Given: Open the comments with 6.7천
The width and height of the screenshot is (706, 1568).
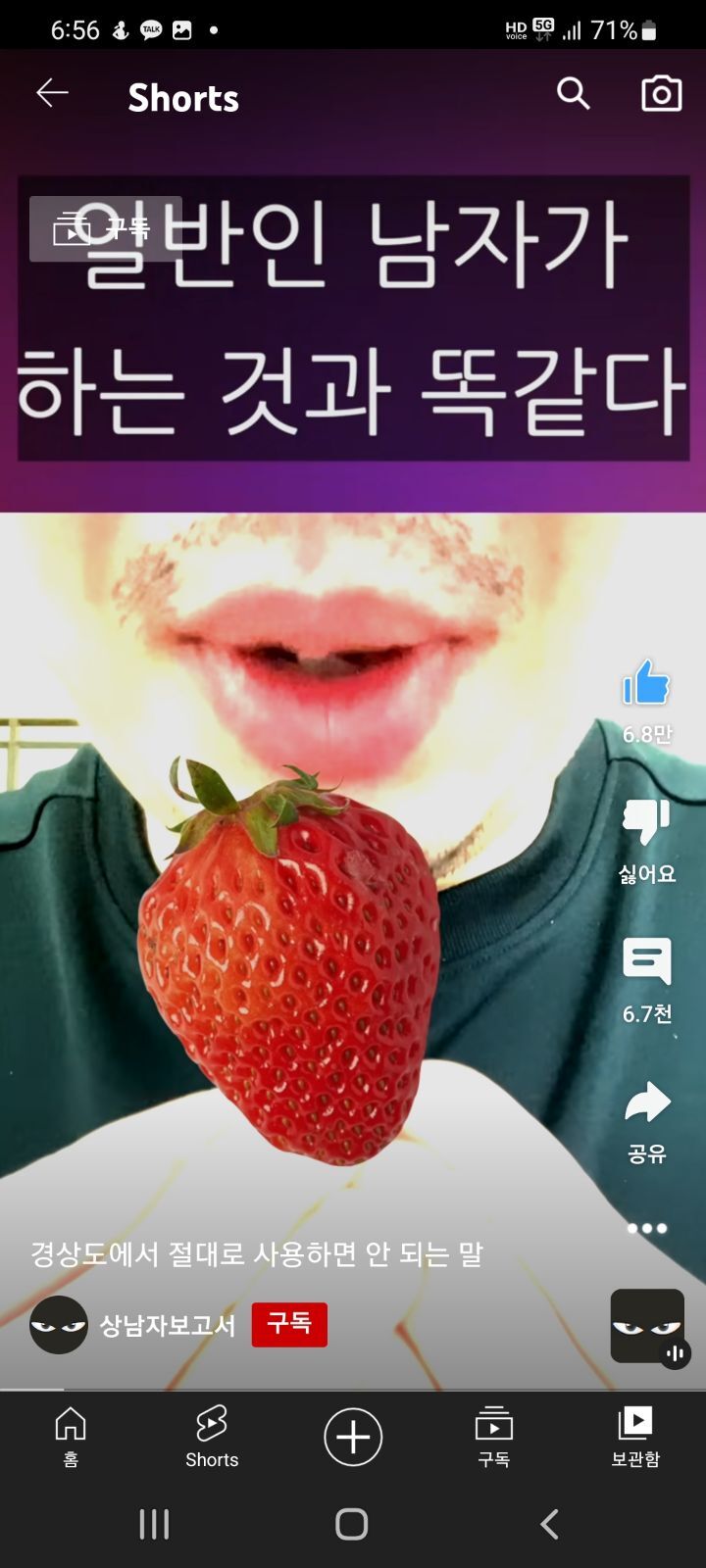Looking at the screenshot, I should coord(646,962).
